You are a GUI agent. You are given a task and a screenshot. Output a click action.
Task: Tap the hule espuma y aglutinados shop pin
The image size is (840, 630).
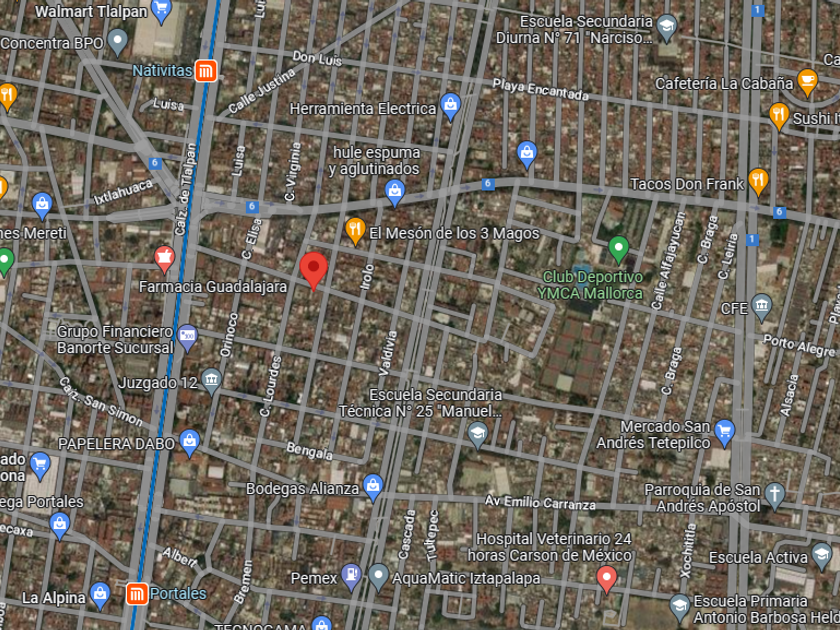(395, 192)
